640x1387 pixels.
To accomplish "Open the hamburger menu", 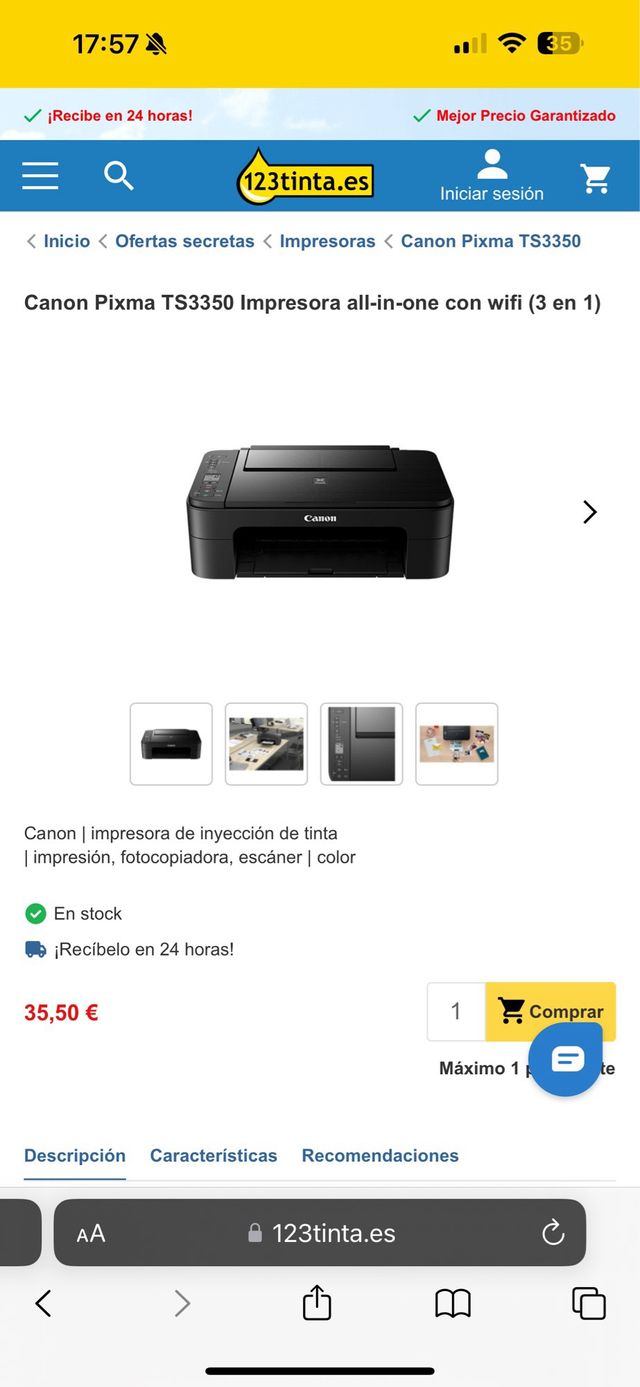I will [40, 176].
